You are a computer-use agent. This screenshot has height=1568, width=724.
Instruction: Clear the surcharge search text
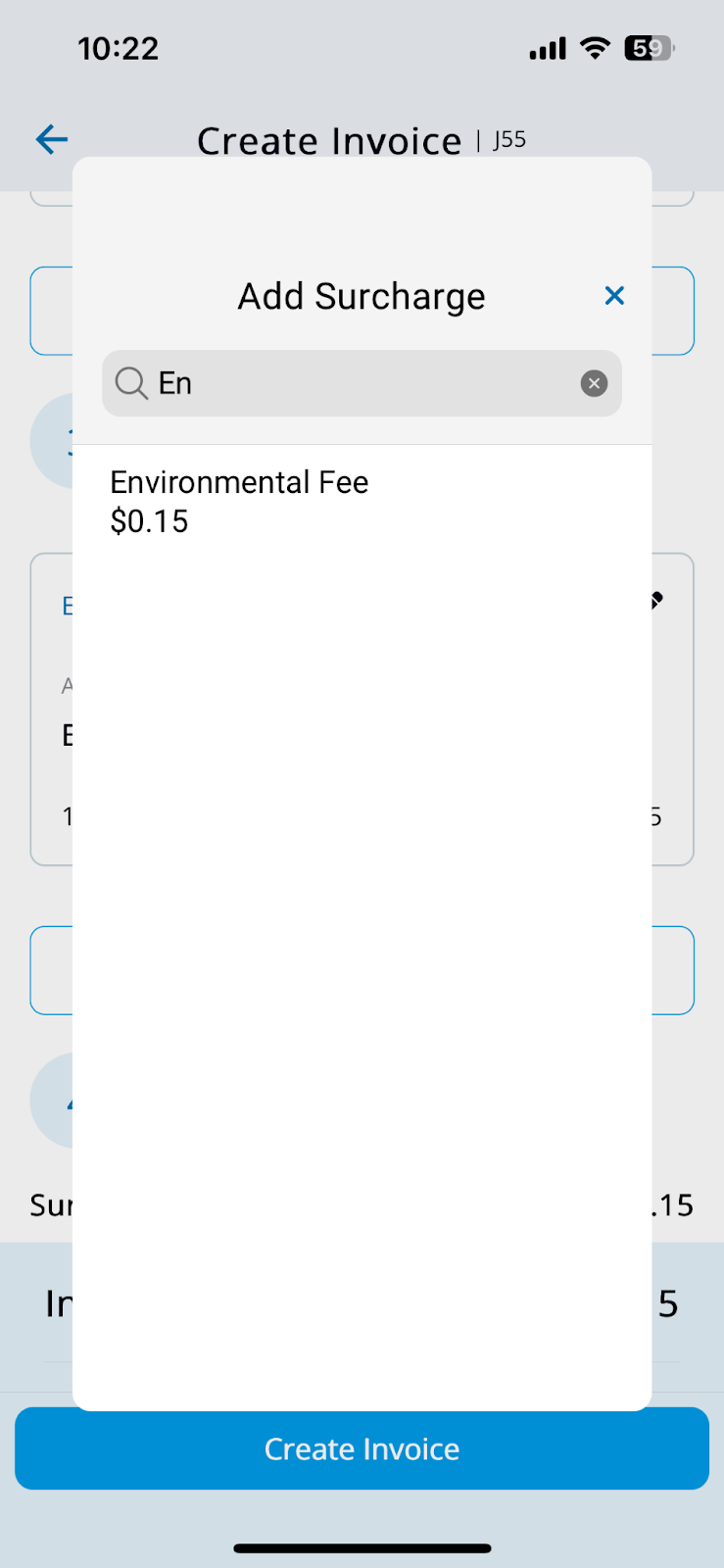[x=594, y=383]
